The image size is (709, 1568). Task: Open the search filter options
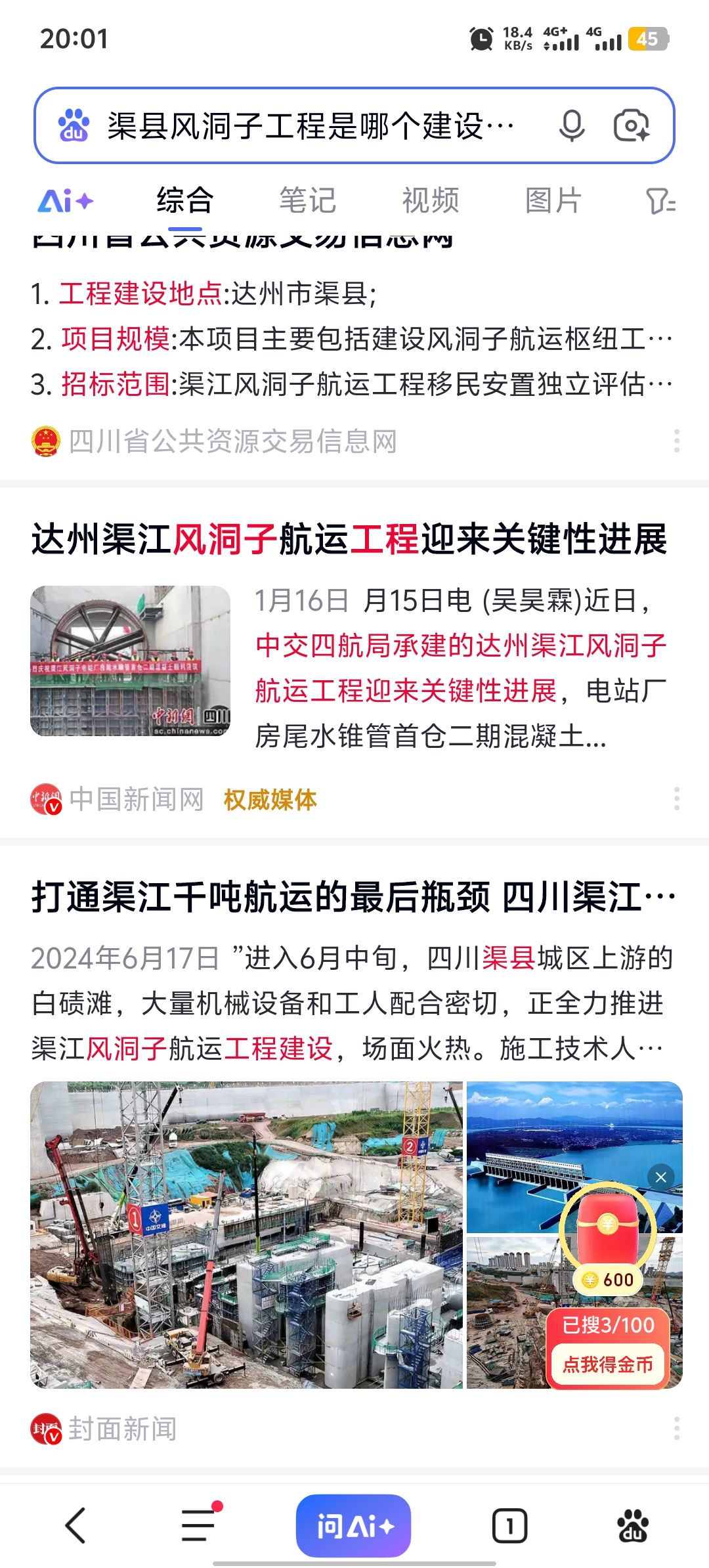pyautogui.click(x=660, y=201)
